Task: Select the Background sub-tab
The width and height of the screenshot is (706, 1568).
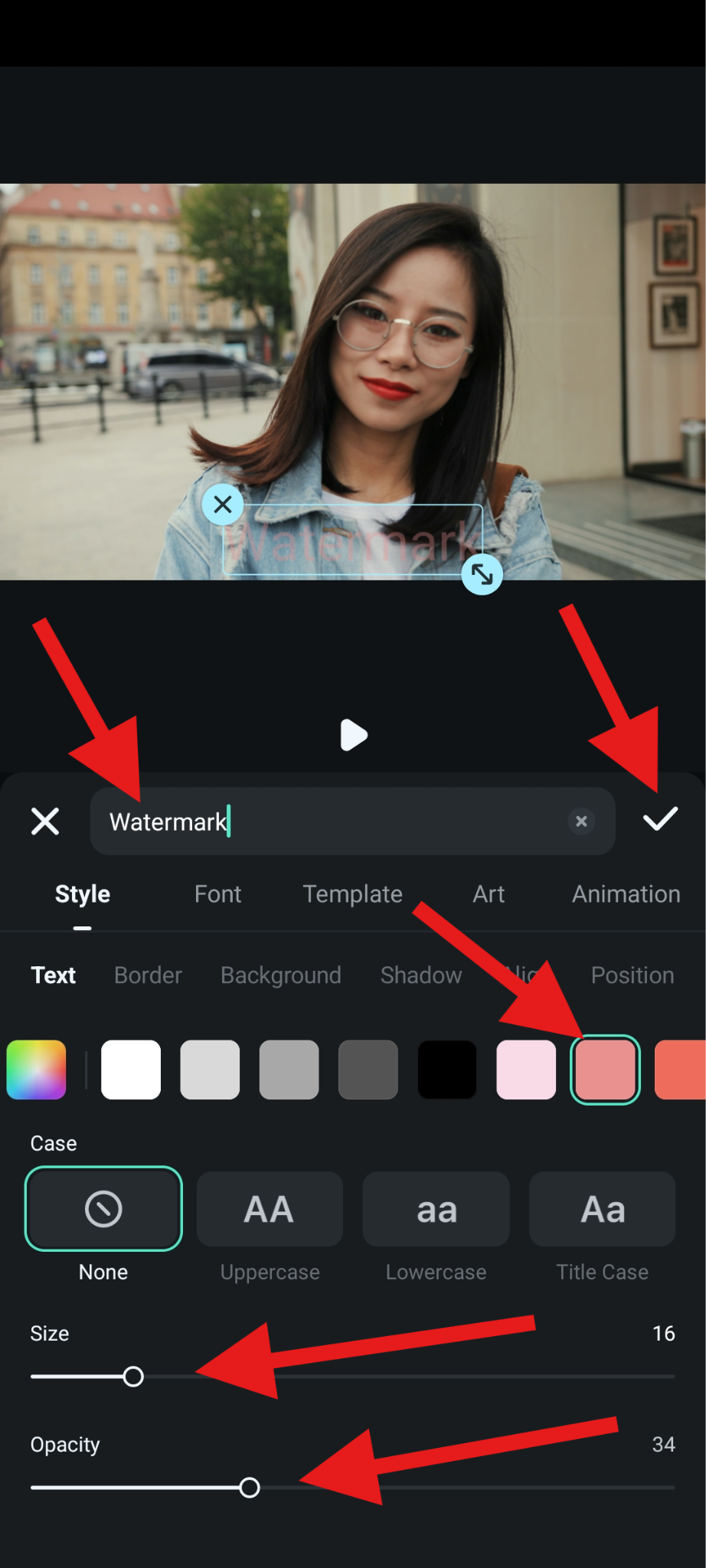Action: pyautogui.click(x=280, y=975)
